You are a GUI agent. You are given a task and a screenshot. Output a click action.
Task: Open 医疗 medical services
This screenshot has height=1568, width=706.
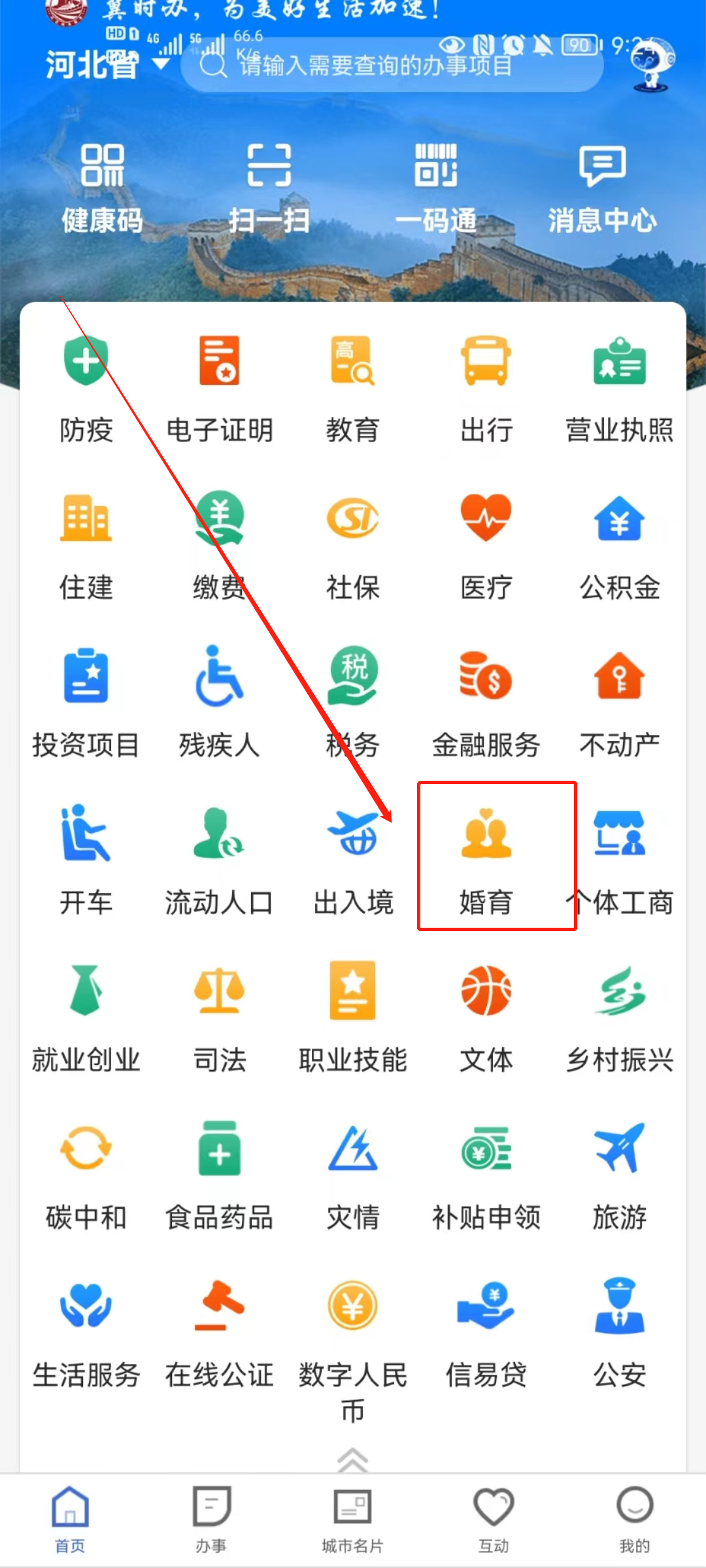tap(486, 544)
